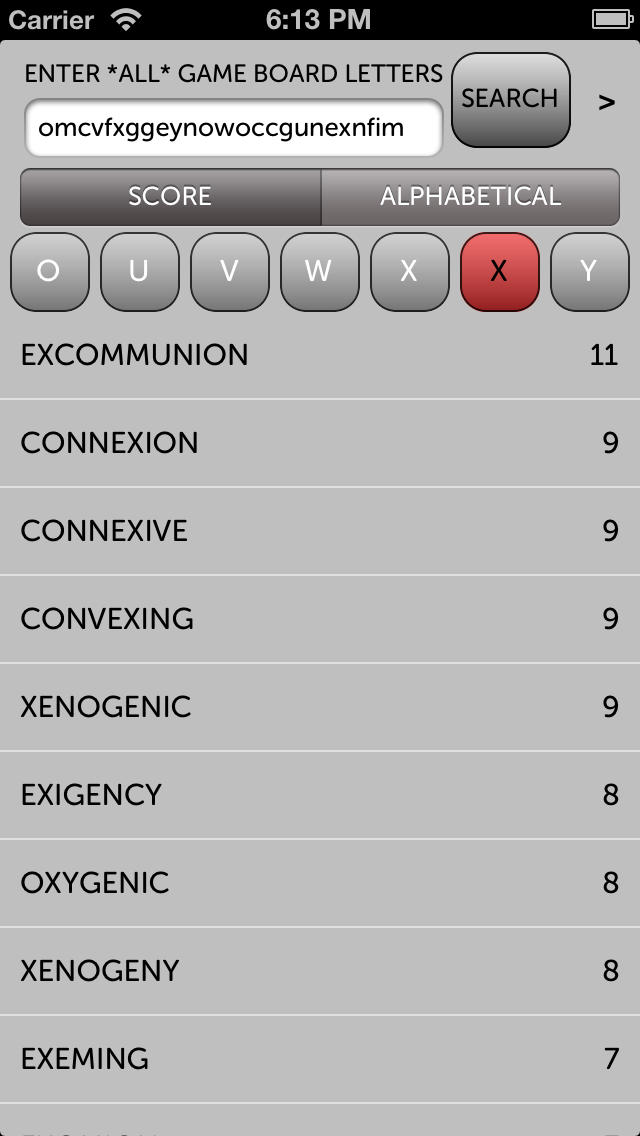The width and height of the screenshot is (640, 1136).
Task: Select the W letter filter
Action: click(x=320, y=272)
